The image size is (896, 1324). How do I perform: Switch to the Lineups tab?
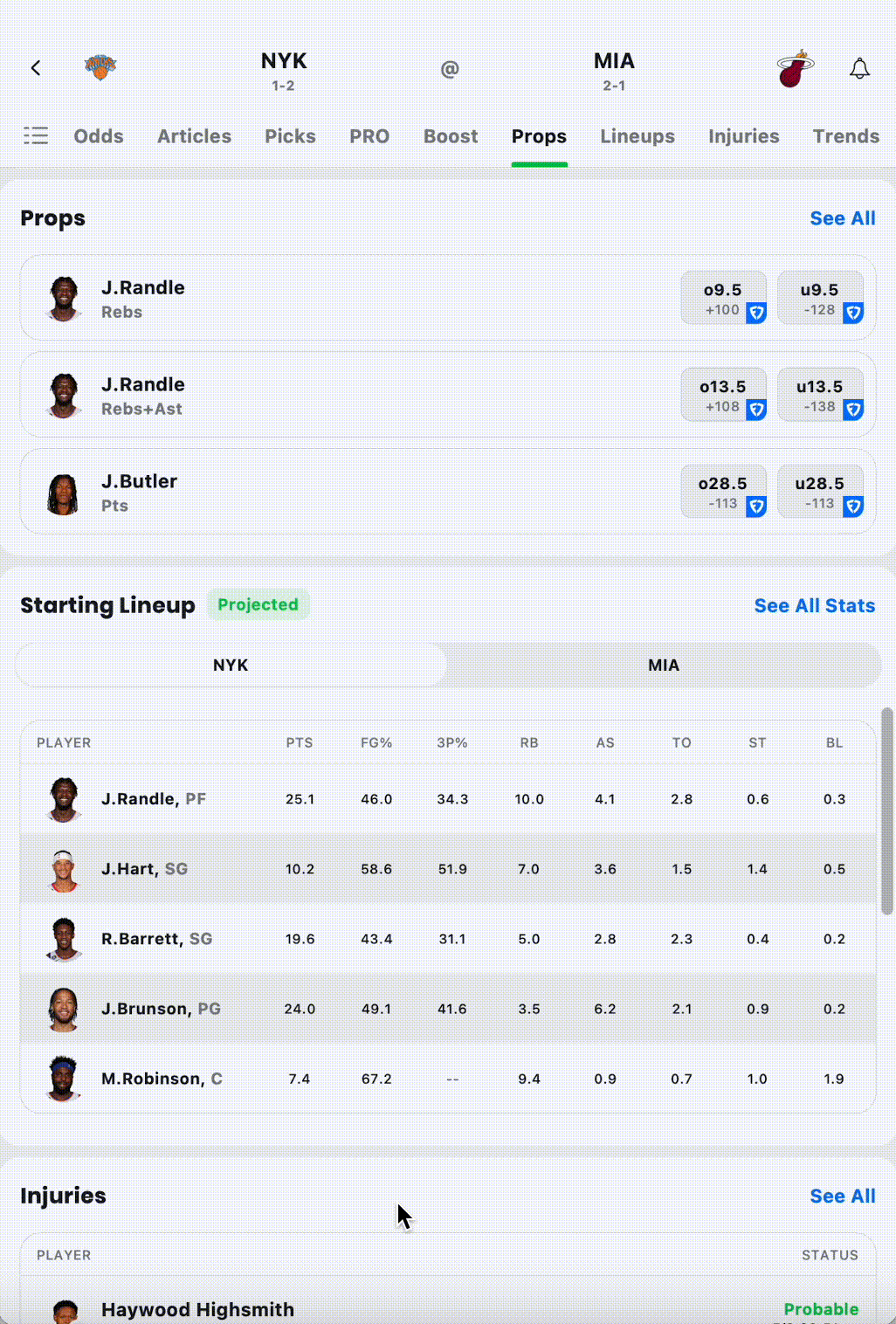coord(638,136)
